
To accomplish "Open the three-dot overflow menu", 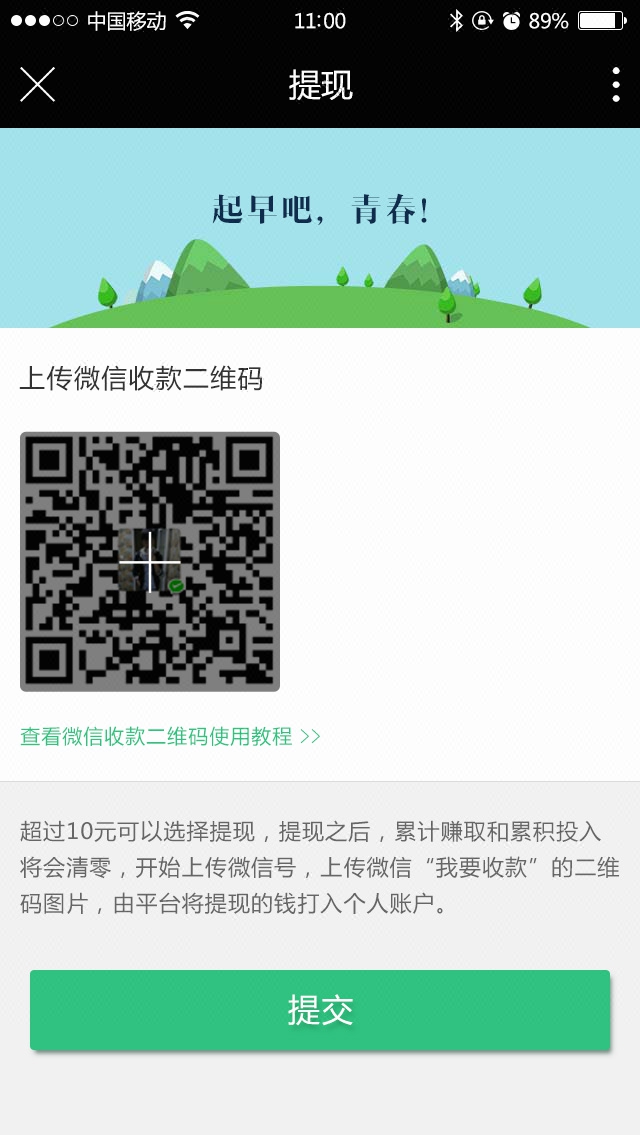I will pyautogui.click(x=615, y=85).
